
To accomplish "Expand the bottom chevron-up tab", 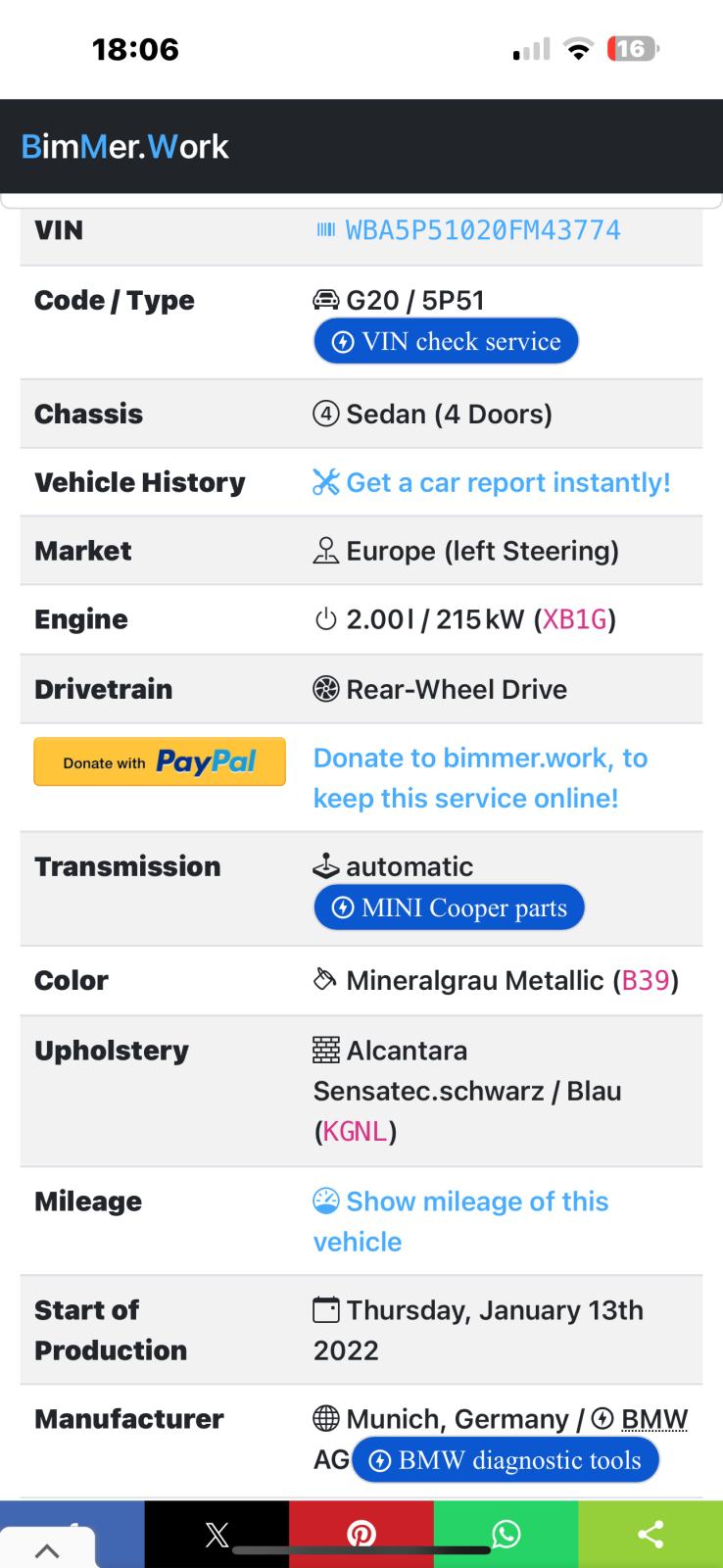I will [47, 1549].
